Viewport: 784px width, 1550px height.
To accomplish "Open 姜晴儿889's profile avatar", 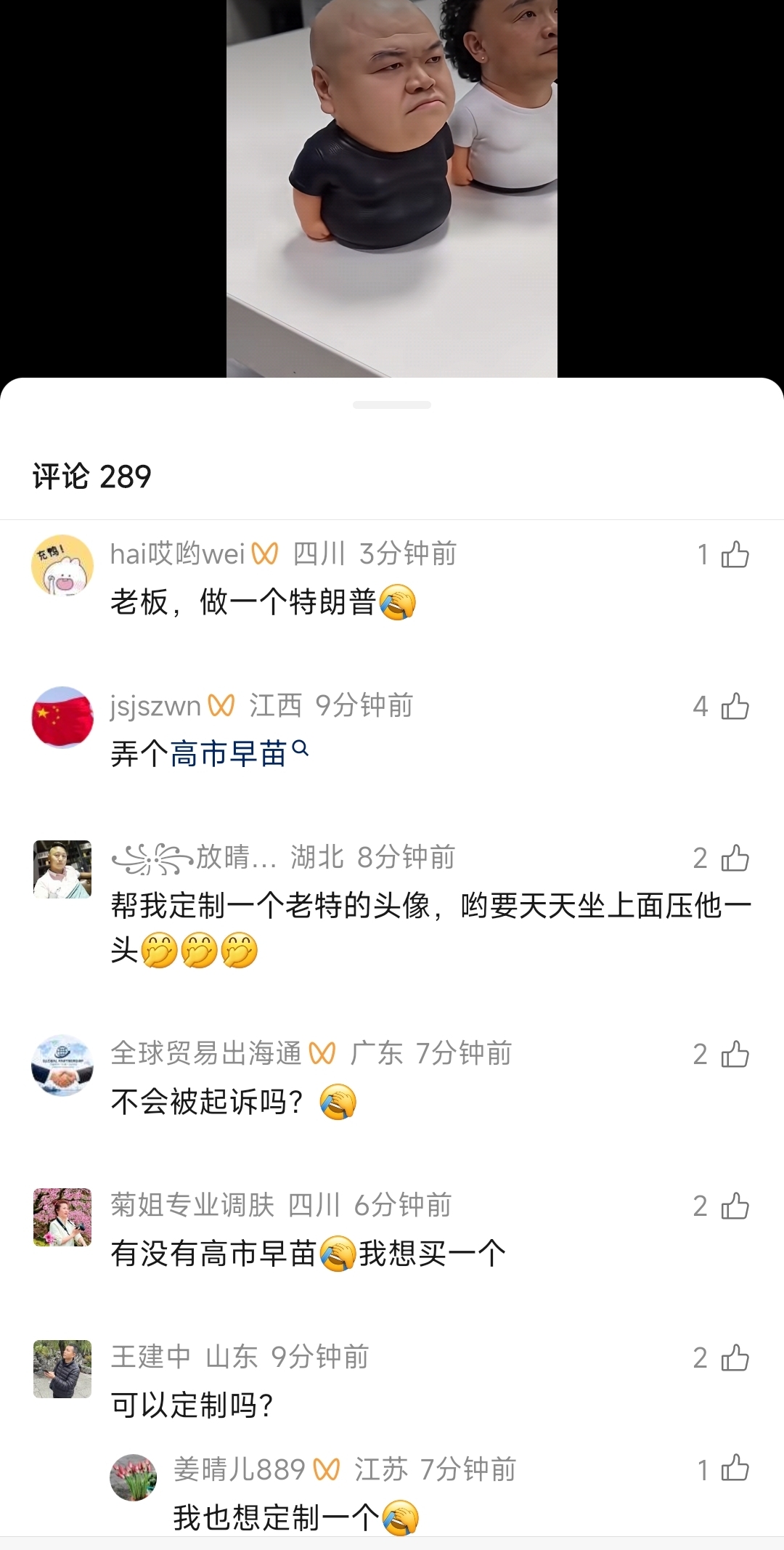I will click(x=133, y=1477).
